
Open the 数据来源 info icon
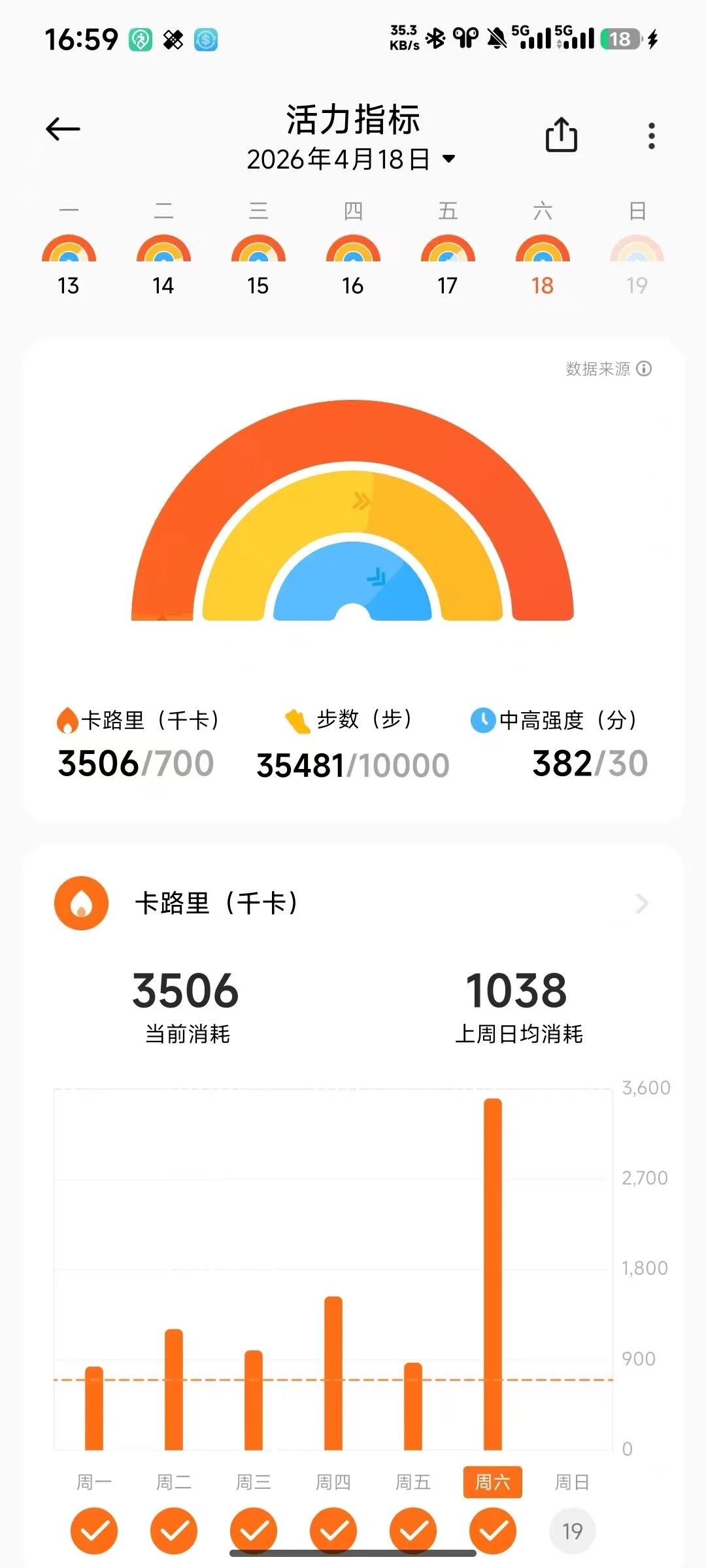[x=644, y=369]
